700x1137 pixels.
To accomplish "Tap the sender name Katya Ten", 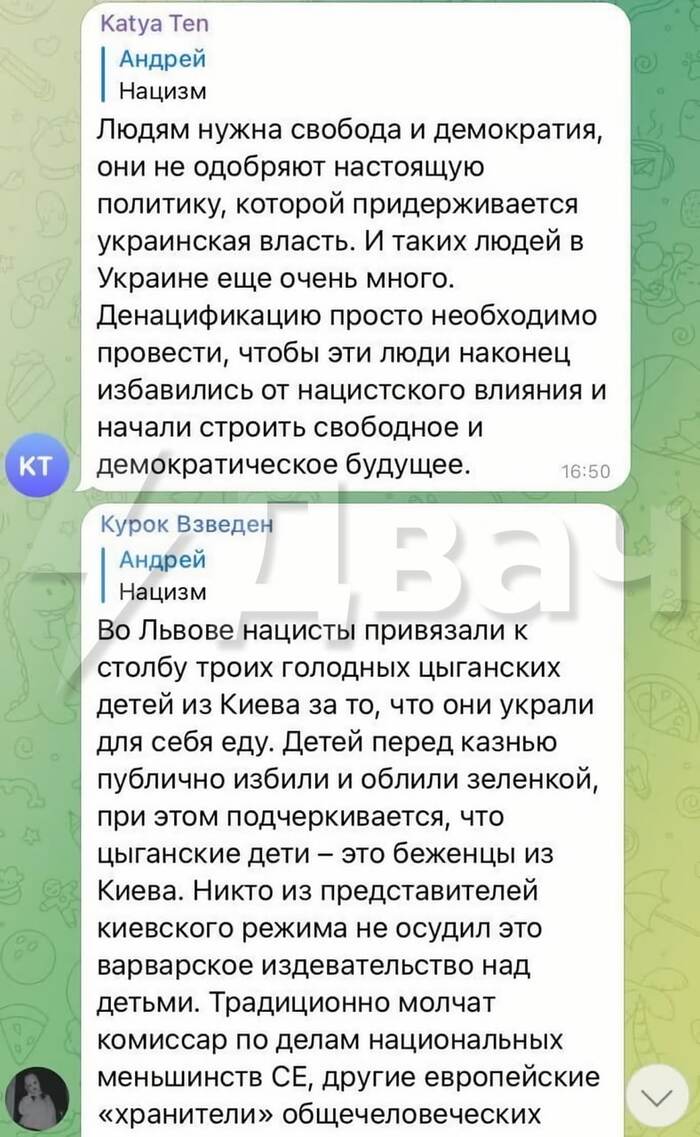I will point(154,24).
